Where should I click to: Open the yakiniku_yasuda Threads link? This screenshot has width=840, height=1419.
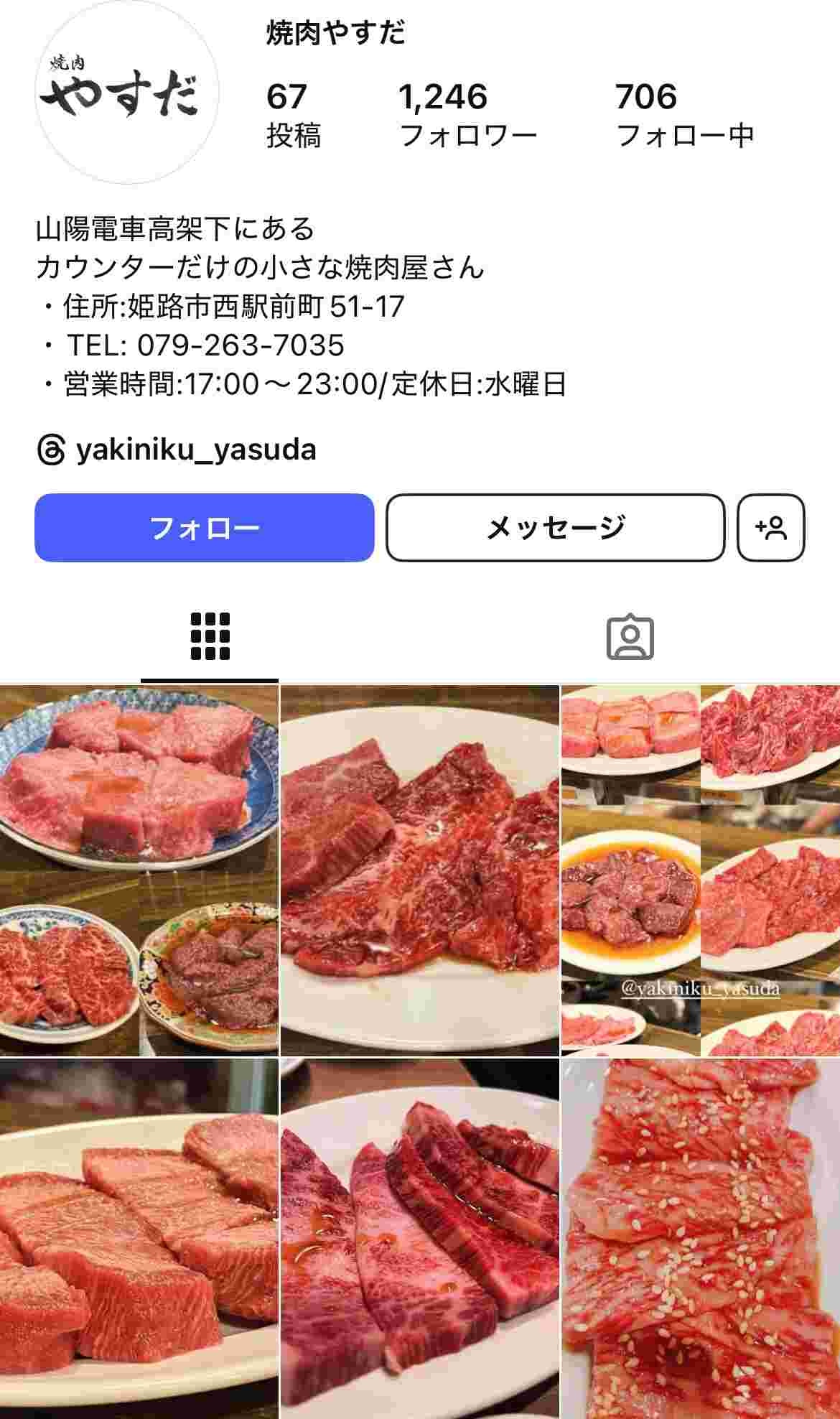tap(177, 450)
